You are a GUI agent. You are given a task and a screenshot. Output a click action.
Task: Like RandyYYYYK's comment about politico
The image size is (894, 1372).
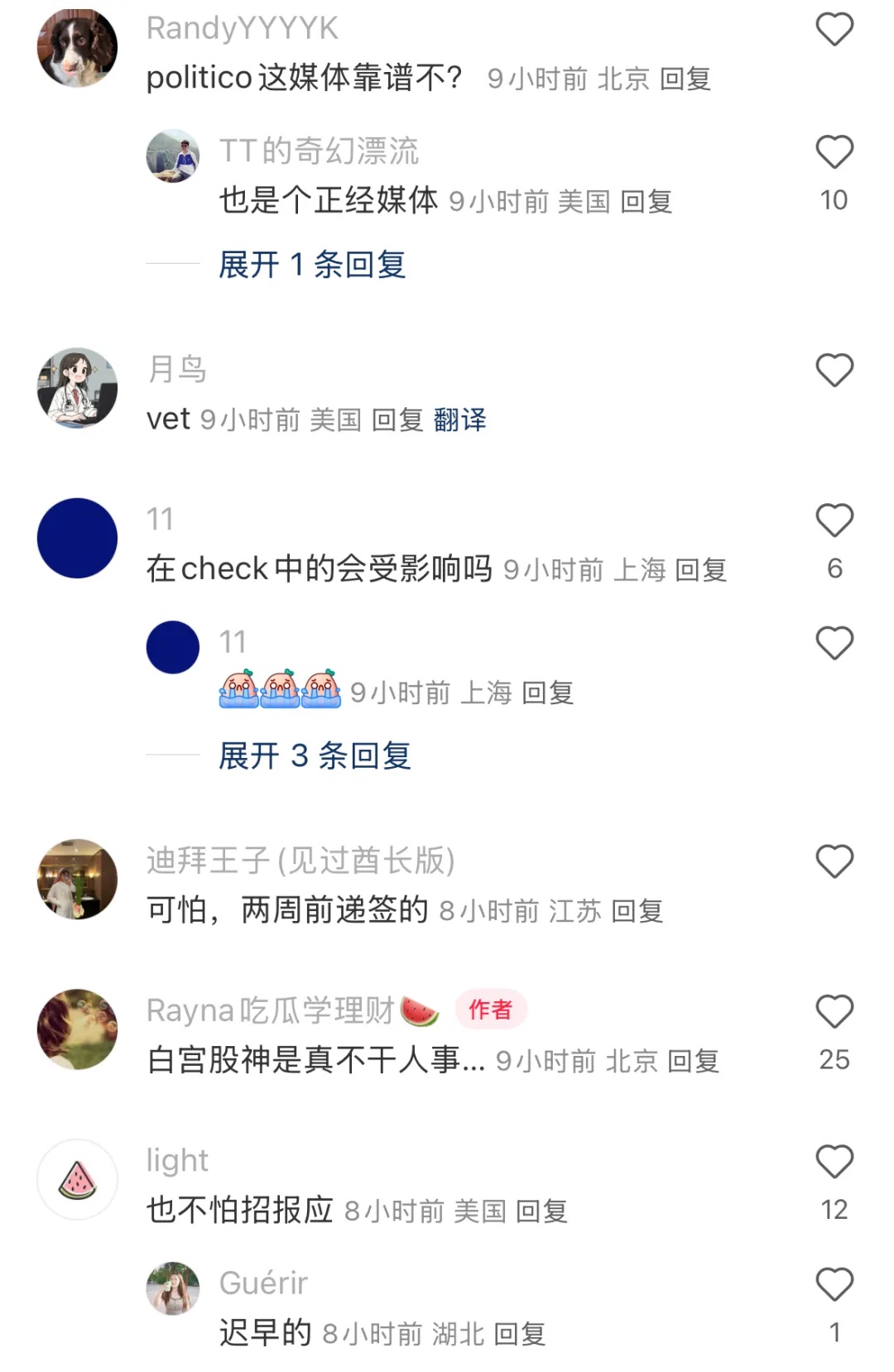pos(834,30)
